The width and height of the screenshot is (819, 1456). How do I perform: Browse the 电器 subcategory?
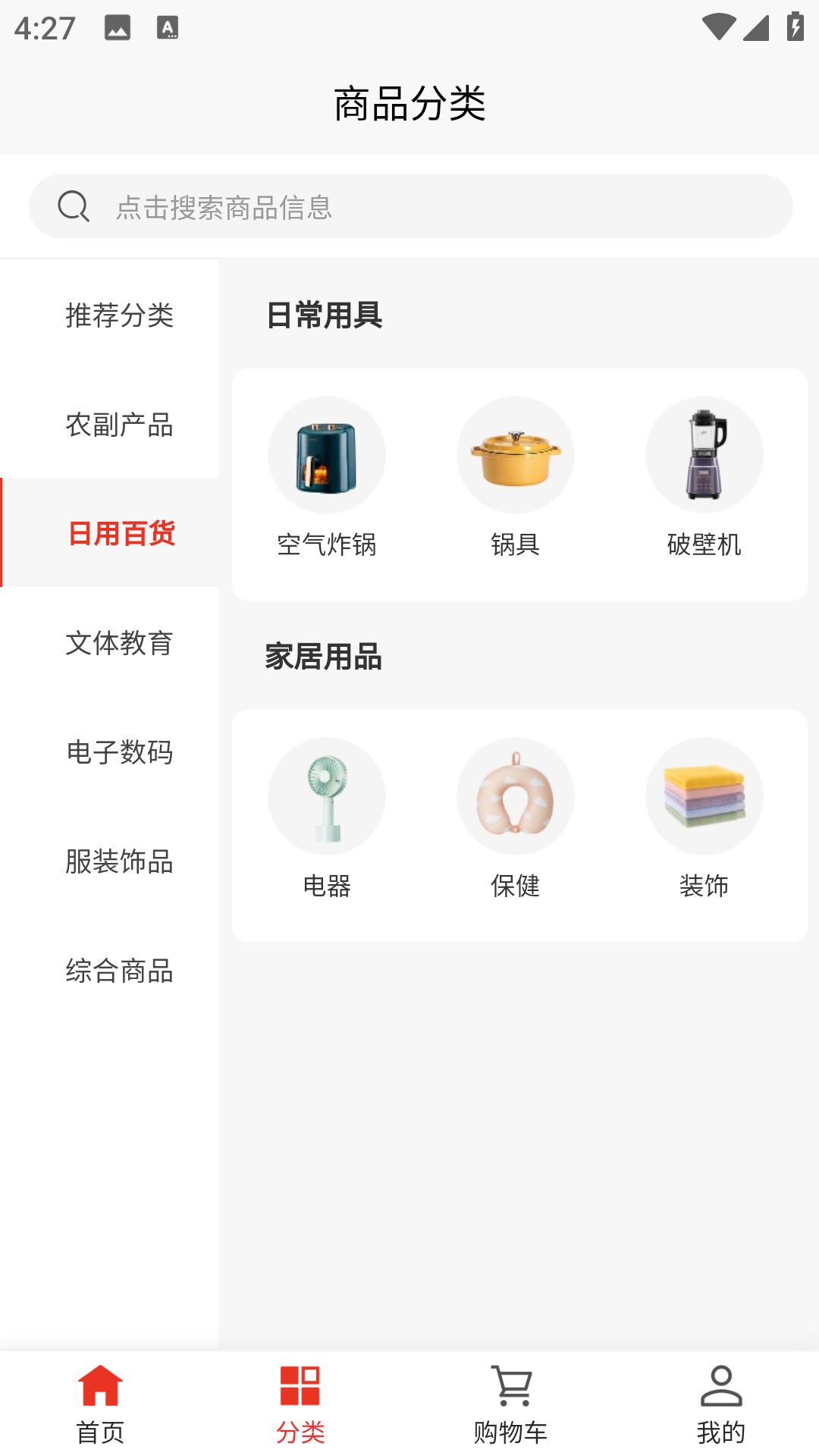coord(327,819)
